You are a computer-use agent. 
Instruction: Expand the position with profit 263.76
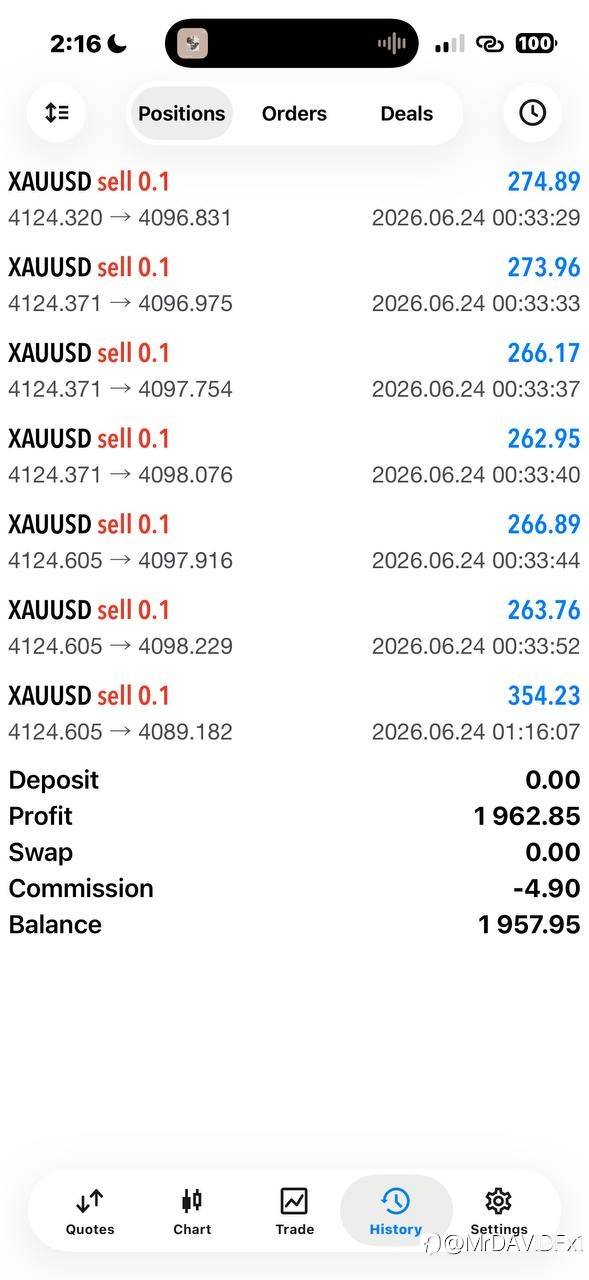click(294, 628)
